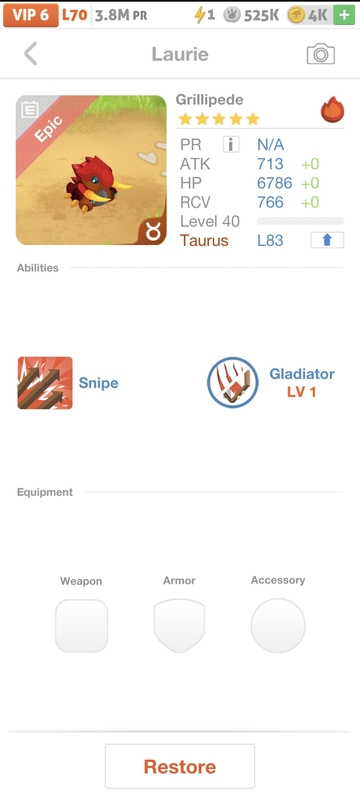
Task: Open the PR info icon
Action: coord(231,145)
